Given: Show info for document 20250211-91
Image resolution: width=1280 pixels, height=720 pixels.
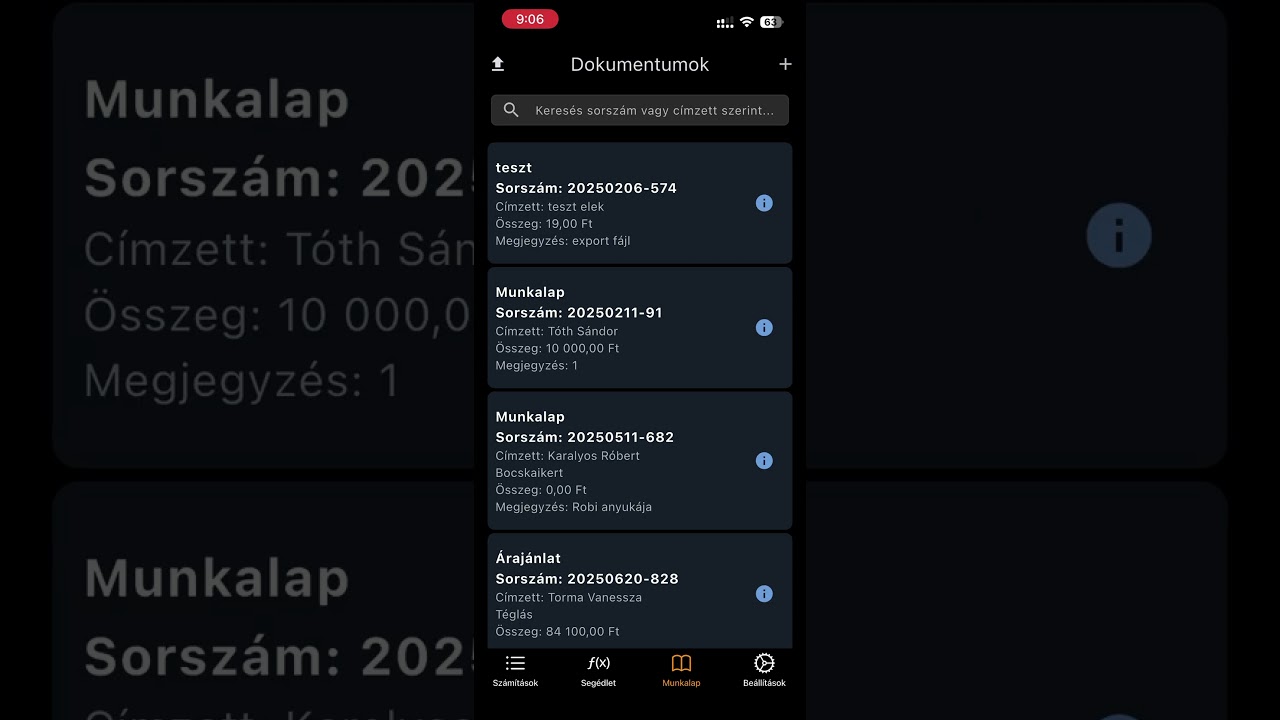Looking at the screenshot, I should coord(764,328).
